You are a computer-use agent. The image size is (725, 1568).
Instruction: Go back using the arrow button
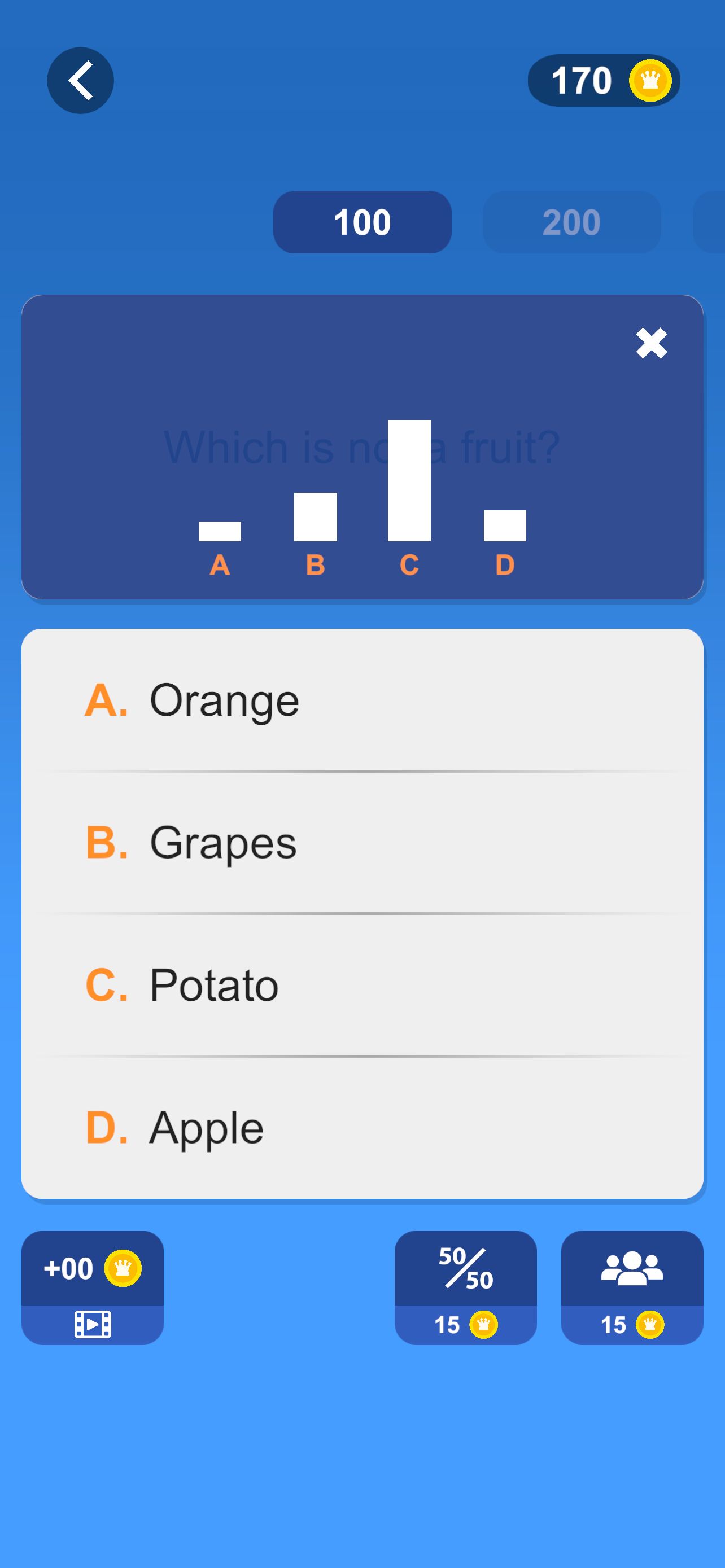coord(80,80)
